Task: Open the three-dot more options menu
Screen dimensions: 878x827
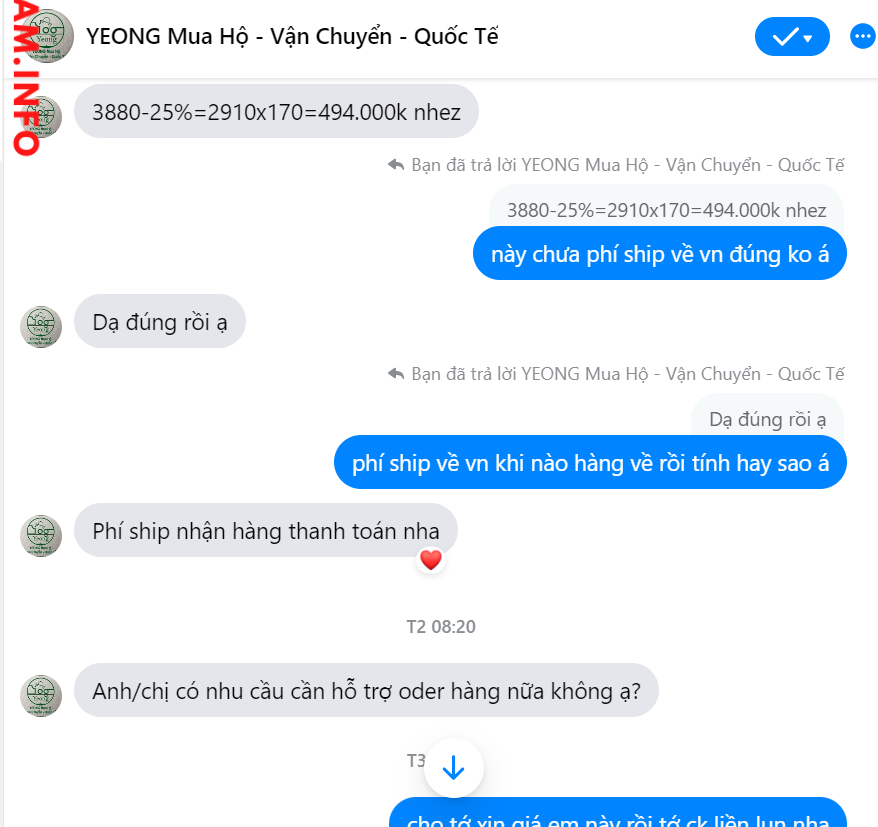Action: tap(862, 37)
